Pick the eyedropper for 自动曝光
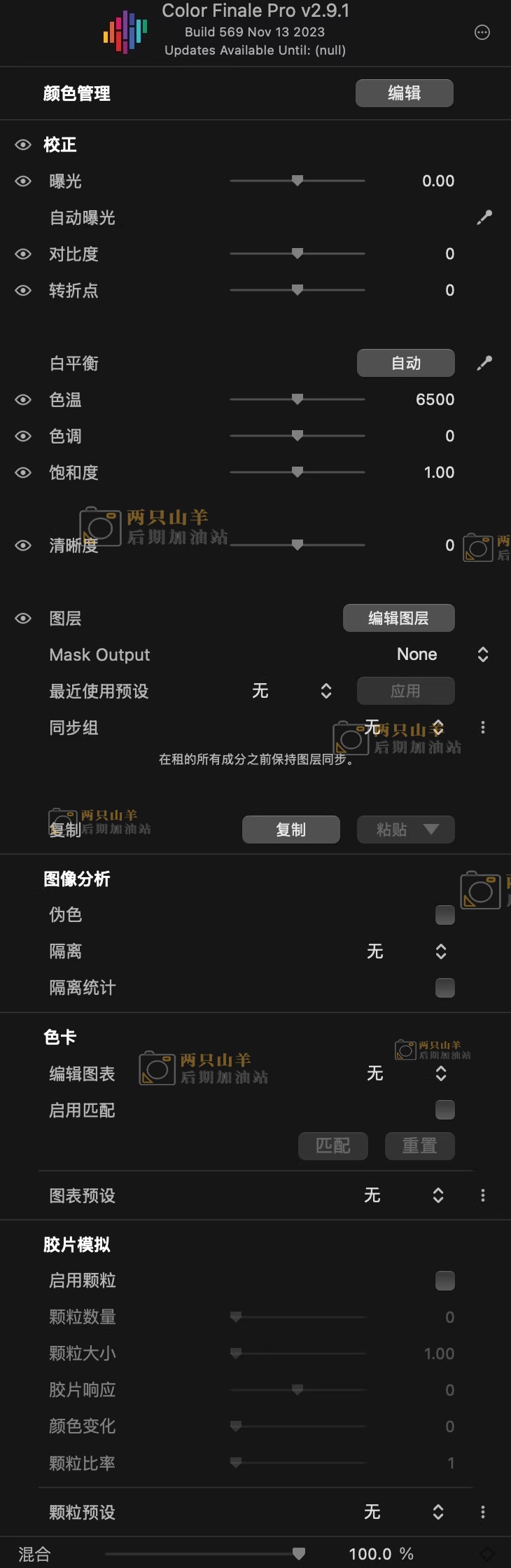 pyautogui.click(x=484, y=218)
